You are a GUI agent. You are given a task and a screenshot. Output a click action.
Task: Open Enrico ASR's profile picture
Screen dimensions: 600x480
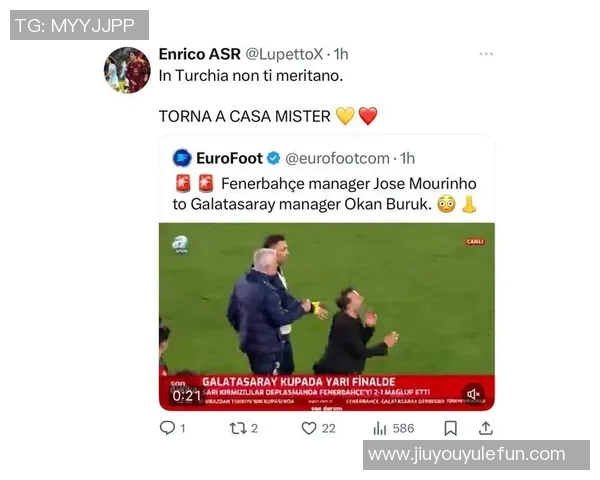coord(127,70)
